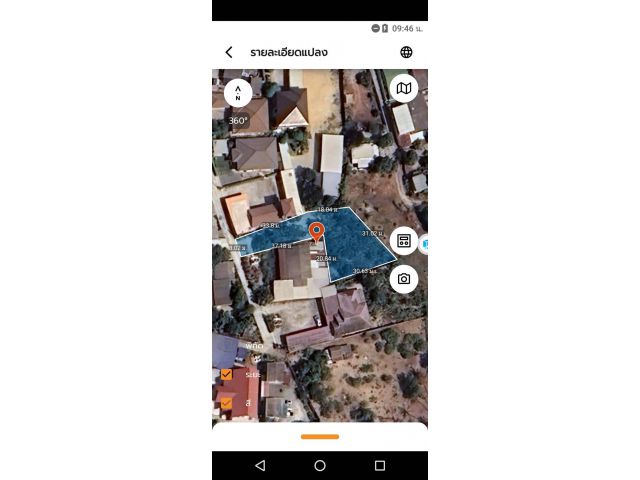Tap the north compass button

pos(238,92)
